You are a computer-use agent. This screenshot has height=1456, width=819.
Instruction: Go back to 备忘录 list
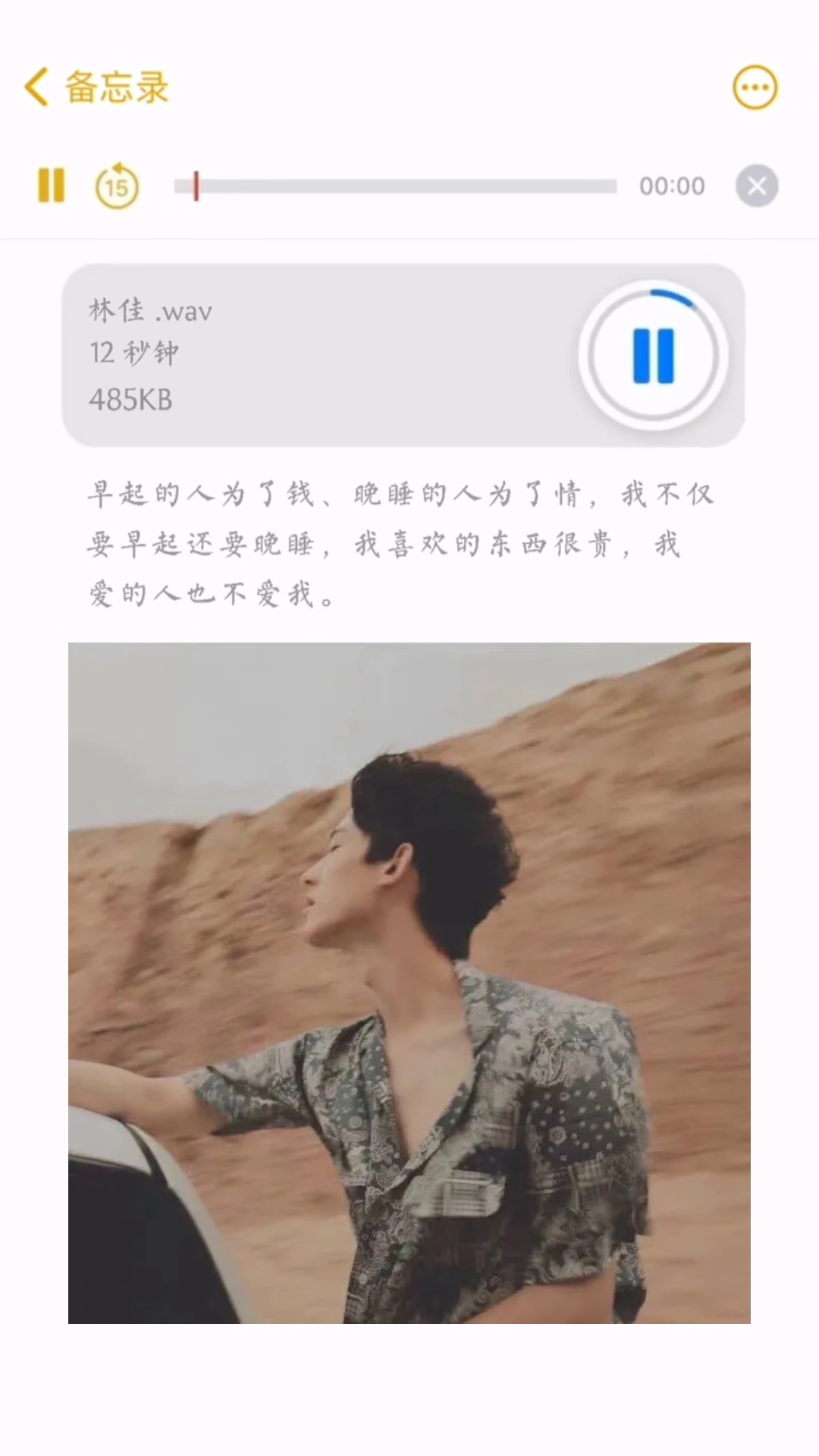tap(96, 87)
